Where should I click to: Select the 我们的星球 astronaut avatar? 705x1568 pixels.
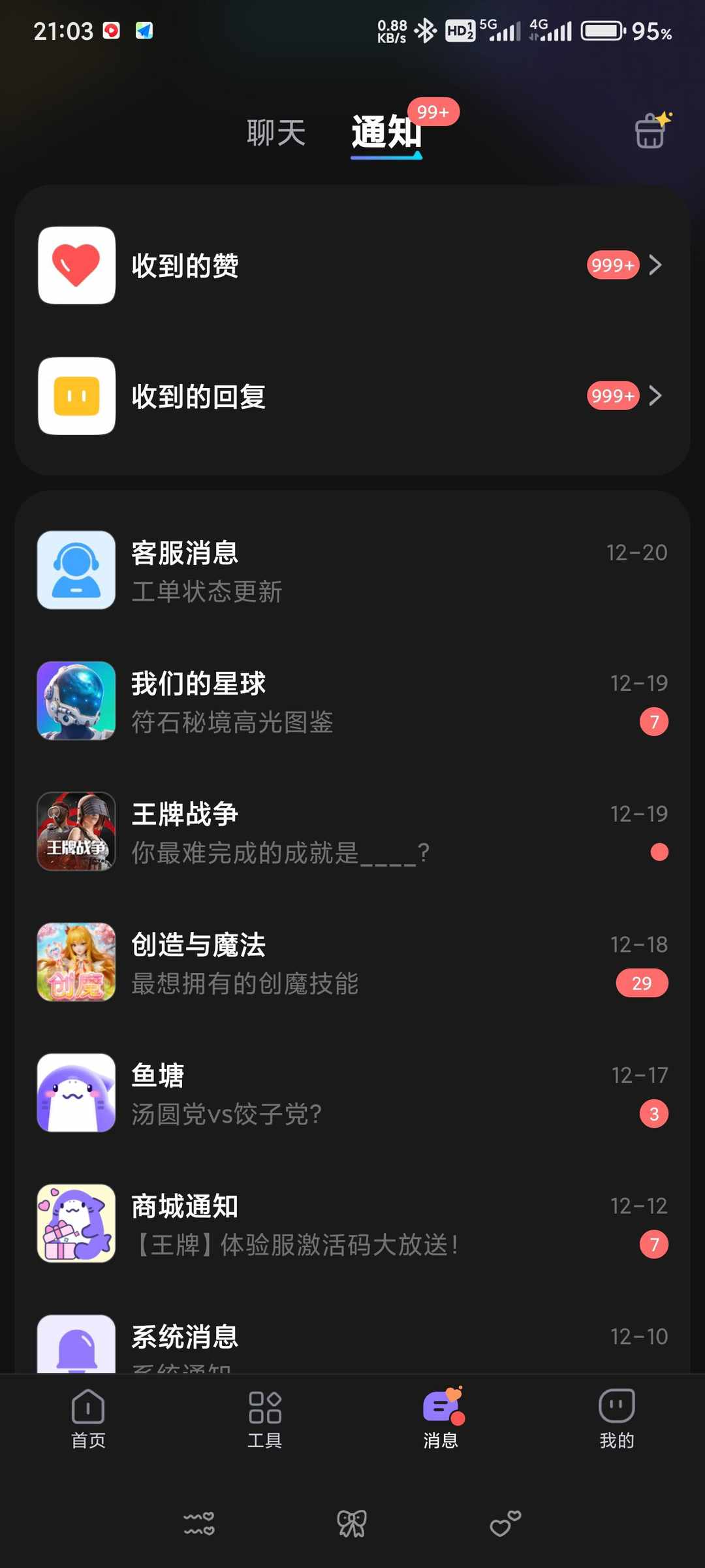[76, 700]
